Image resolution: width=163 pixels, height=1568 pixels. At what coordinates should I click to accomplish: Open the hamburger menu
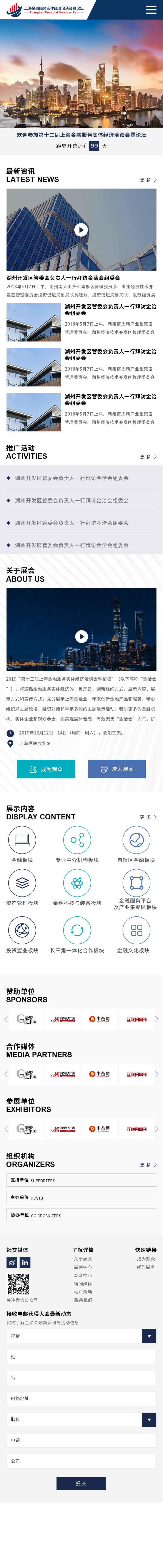pos(151,10)
